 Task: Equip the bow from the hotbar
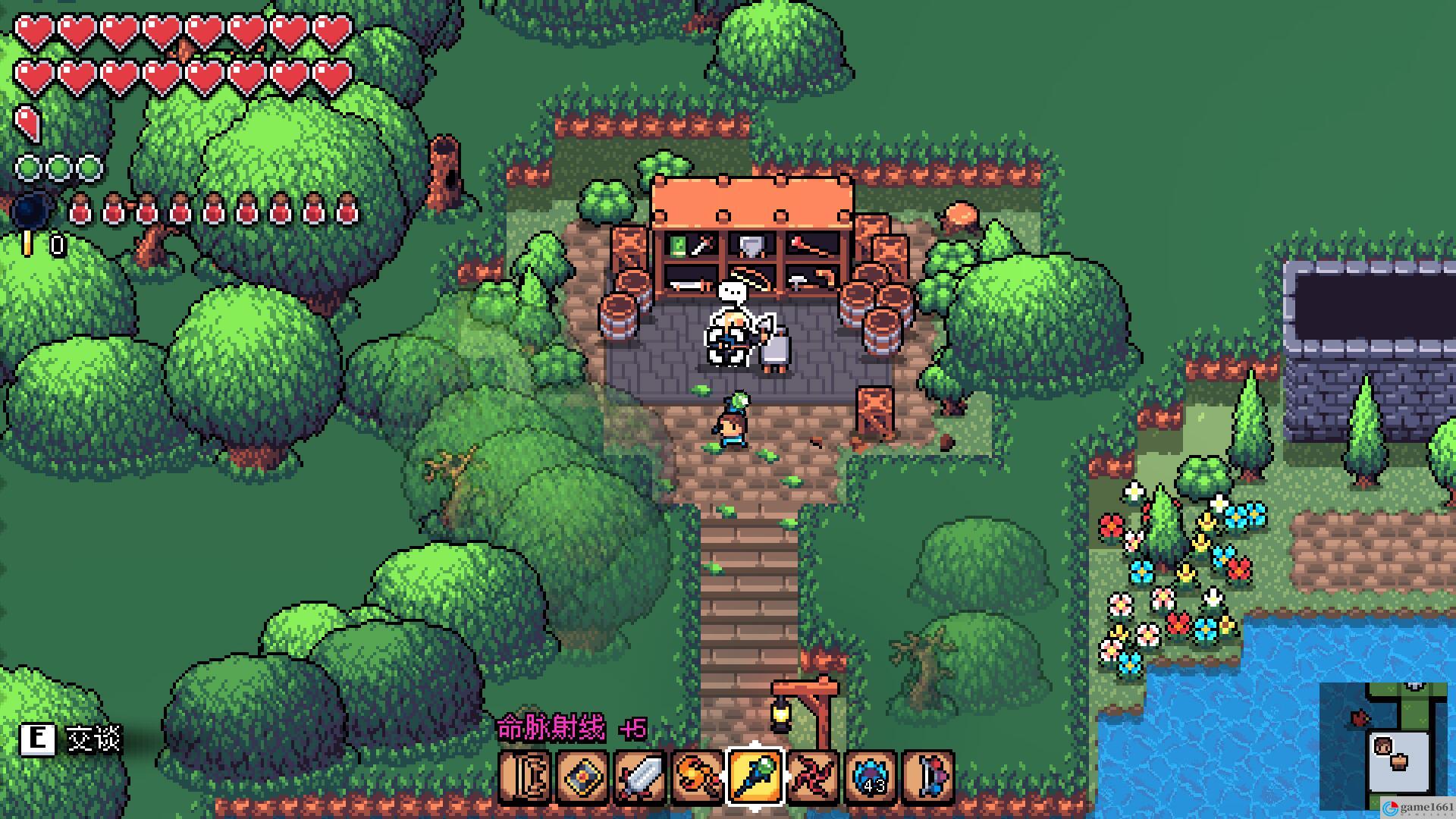click(928, 777)
